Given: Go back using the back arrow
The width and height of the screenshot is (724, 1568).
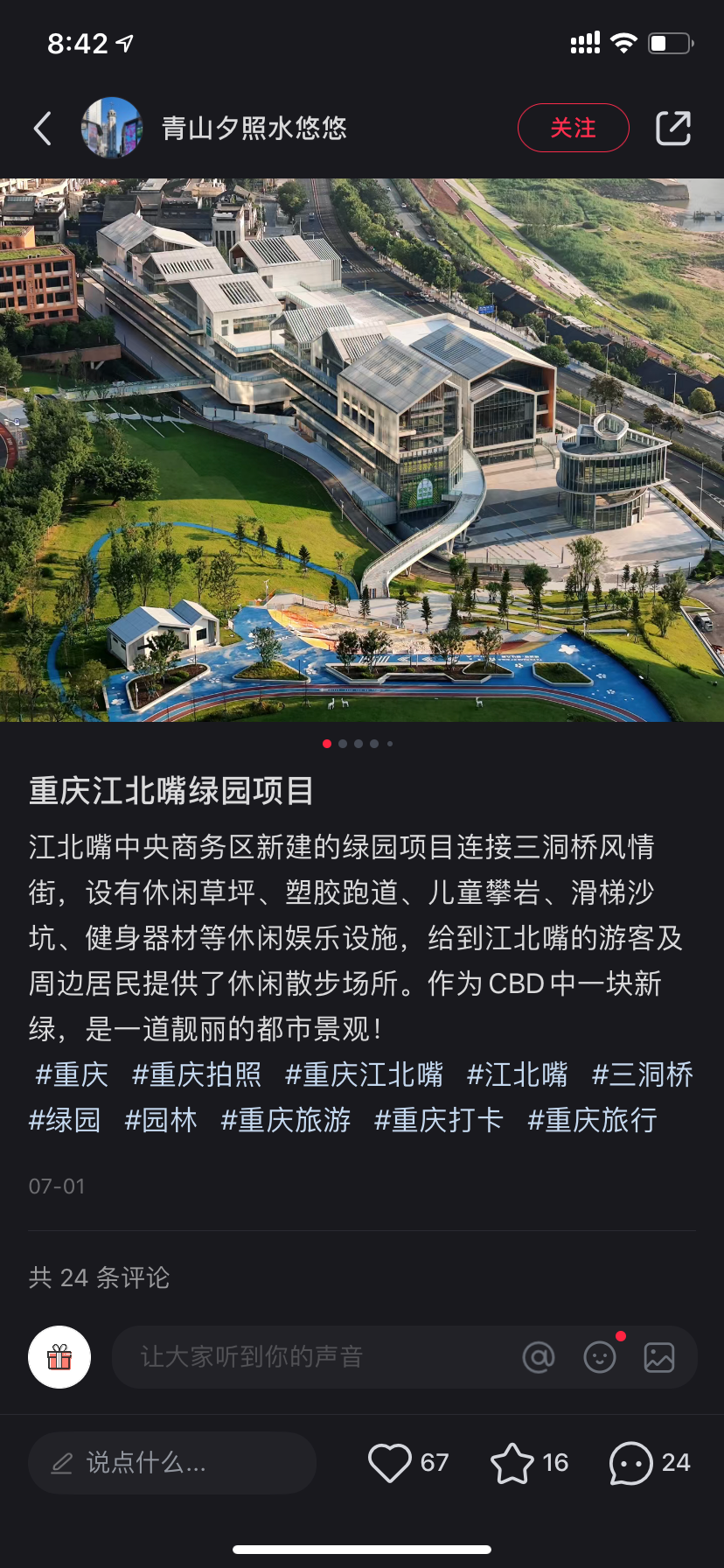Looking at the screenshot, I should (x=43, y=129).
